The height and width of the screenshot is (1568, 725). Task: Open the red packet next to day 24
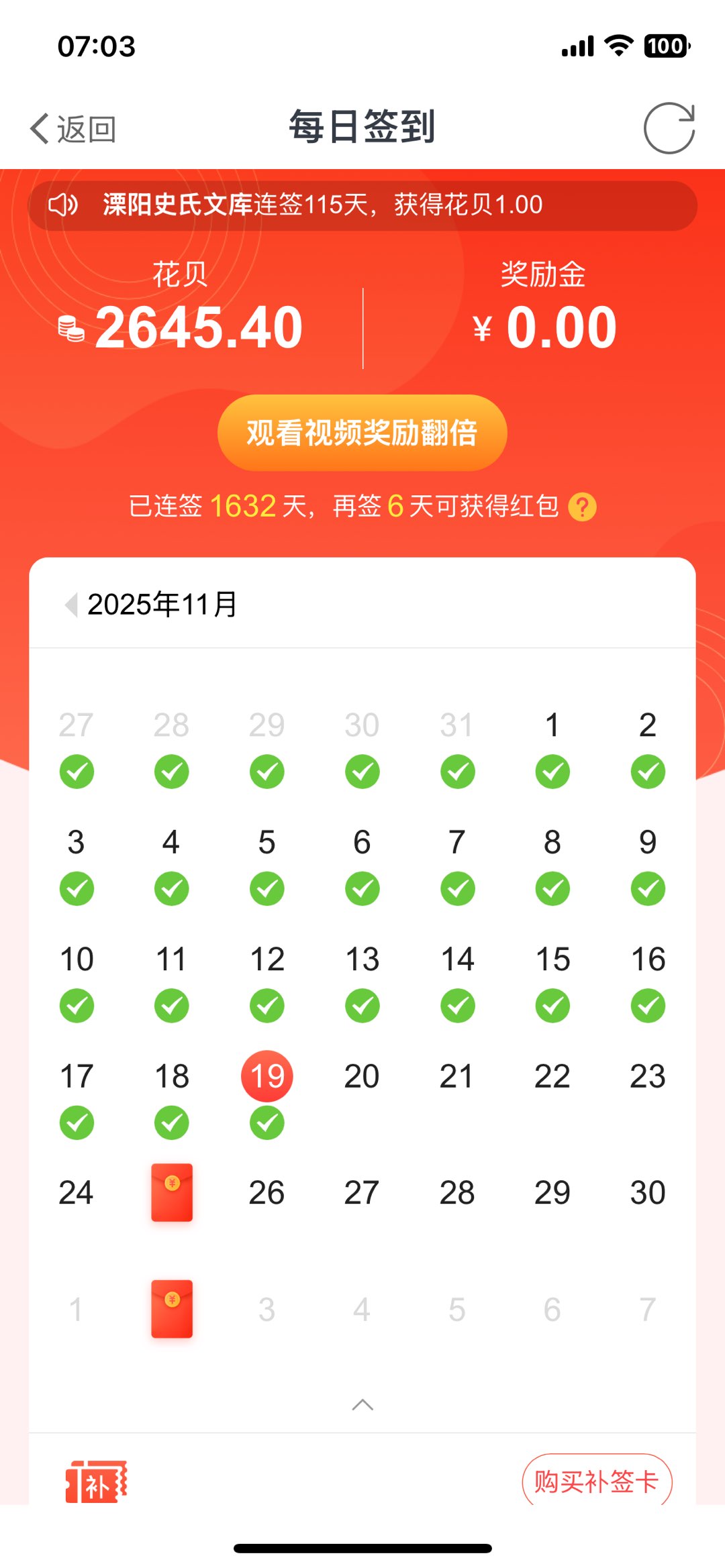pos(172,1192)
